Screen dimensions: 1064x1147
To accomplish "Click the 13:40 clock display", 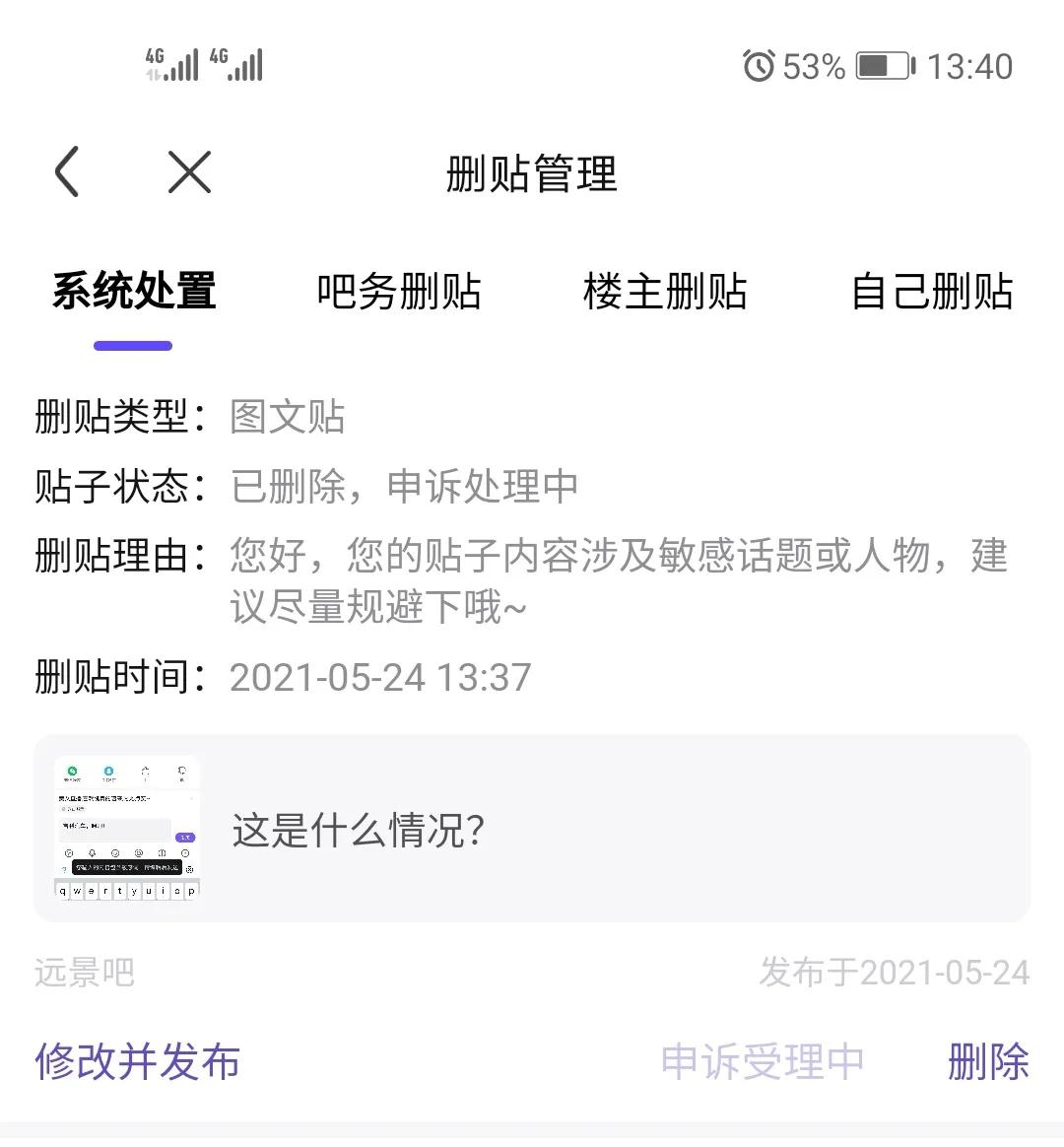I will click(970, 66).
